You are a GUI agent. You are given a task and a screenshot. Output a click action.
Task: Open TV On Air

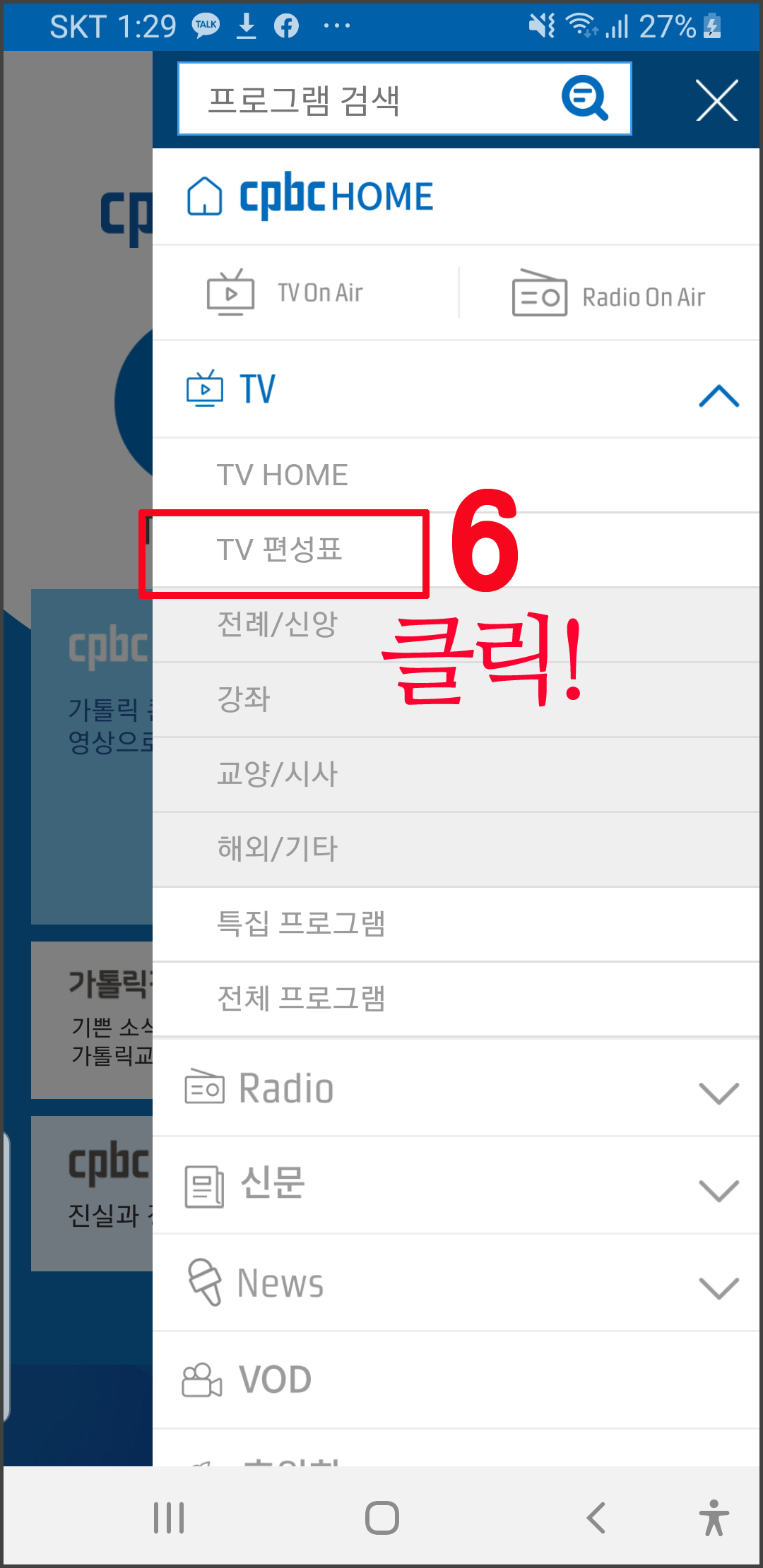(x=286, y=292)
